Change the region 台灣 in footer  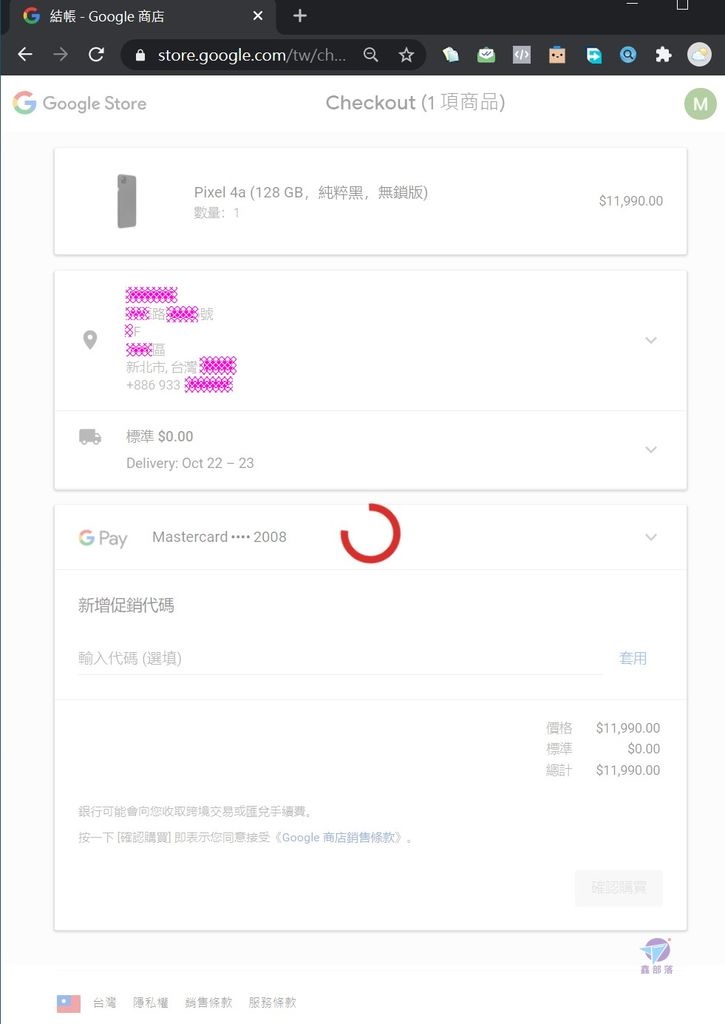click(x=104, y=1002)
